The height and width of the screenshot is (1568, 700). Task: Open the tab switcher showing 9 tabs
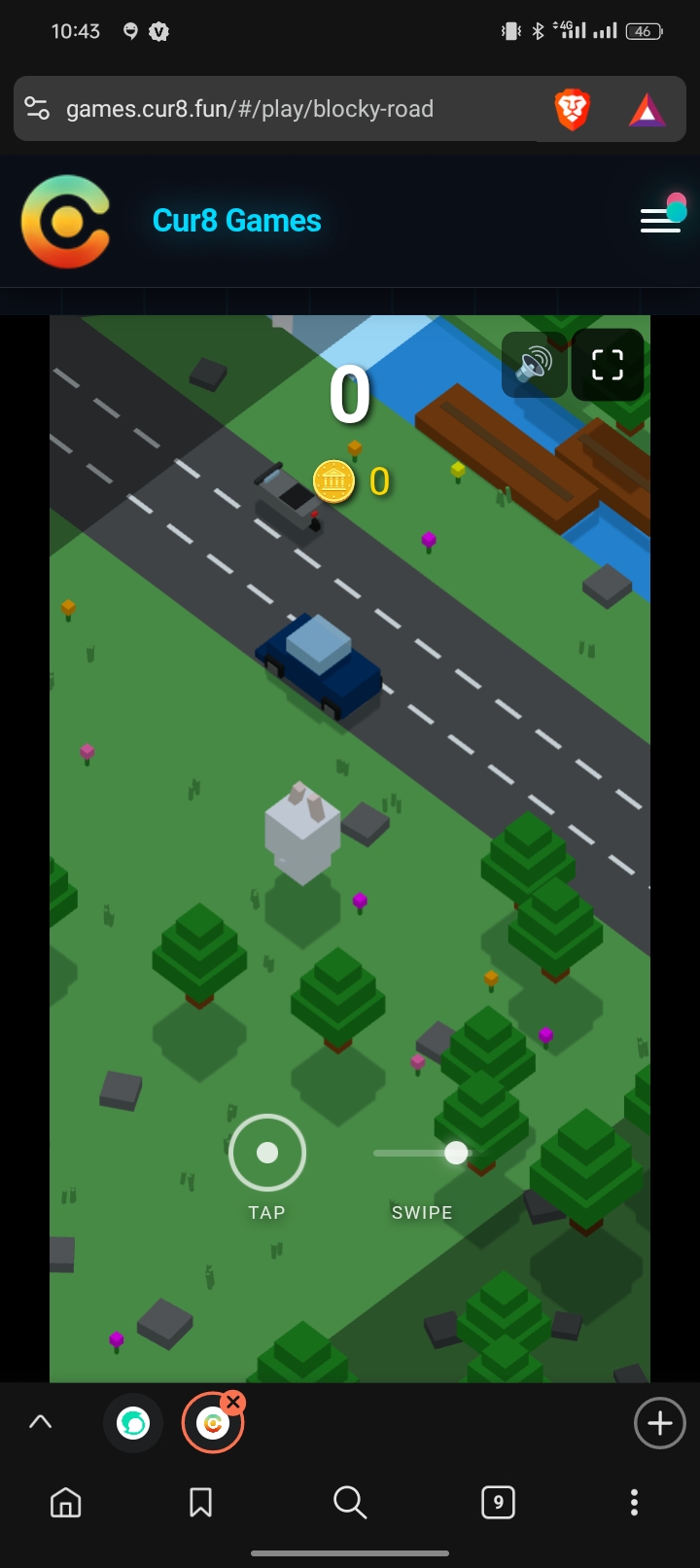click(x=498, y=1503)
